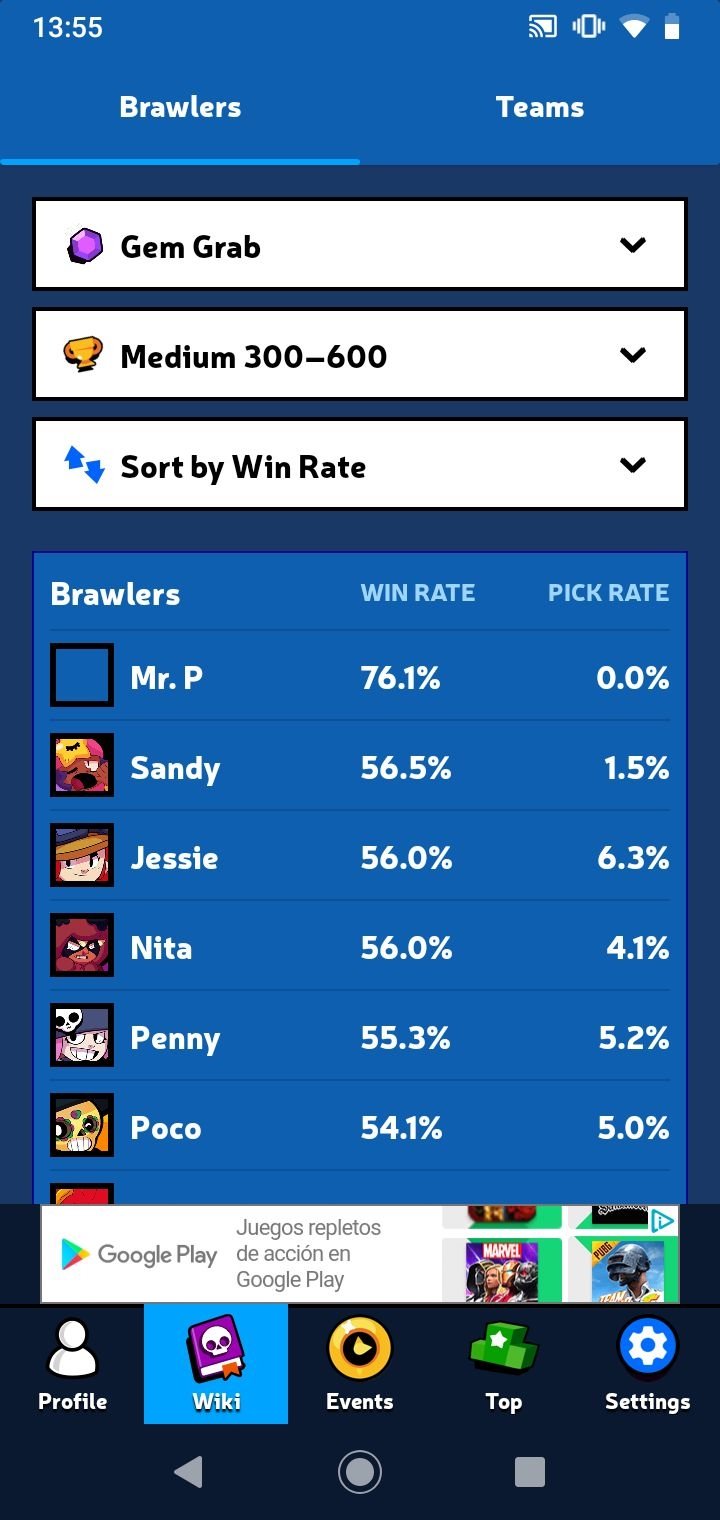Select the Brawlers tab
Viewport: 720px width, 1520px height.
pyautogui.click(x=180, y=108)
